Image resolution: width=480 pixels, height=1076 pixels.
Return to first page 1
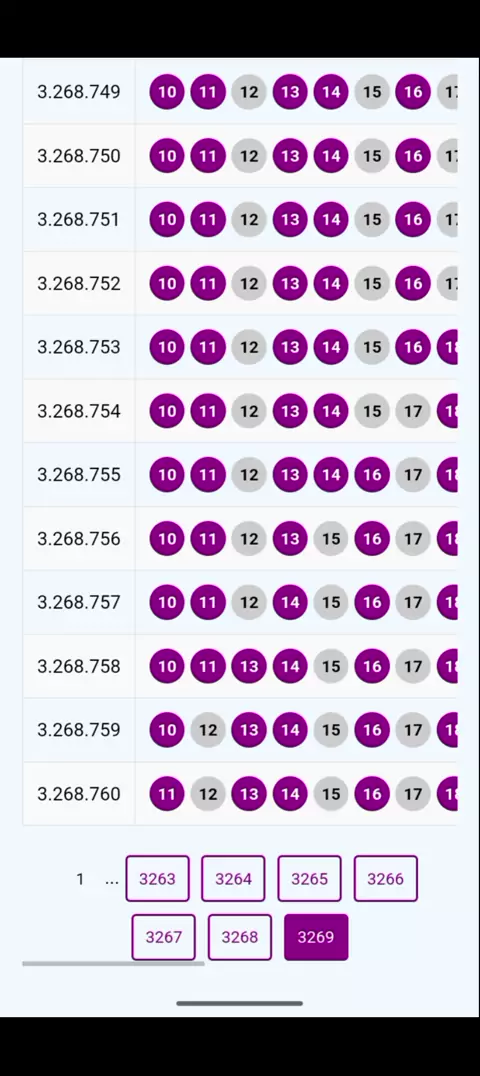pos(80,878)
